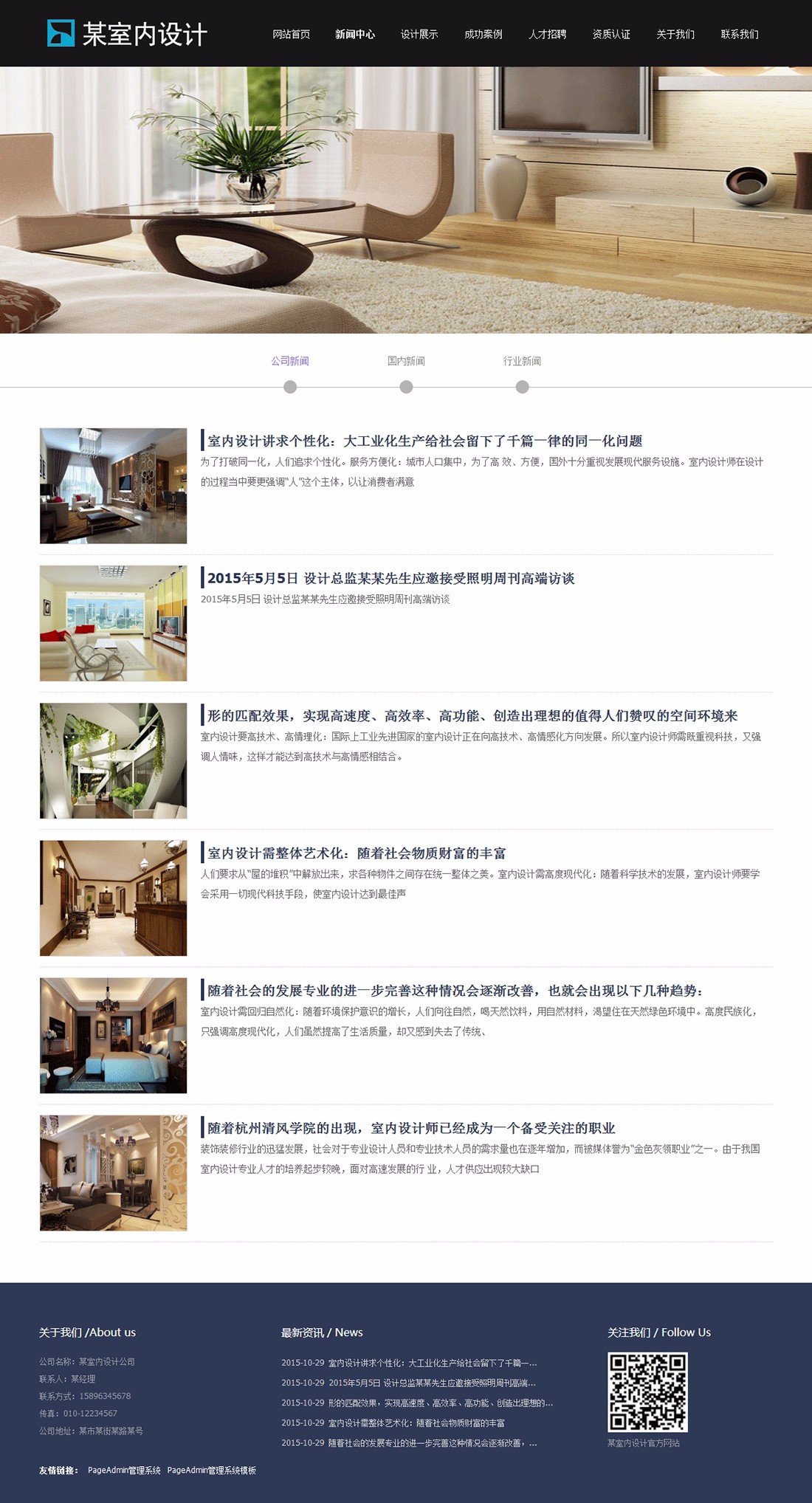Tap thumbnail for 形的匹配效果 article

click(113, 760)
